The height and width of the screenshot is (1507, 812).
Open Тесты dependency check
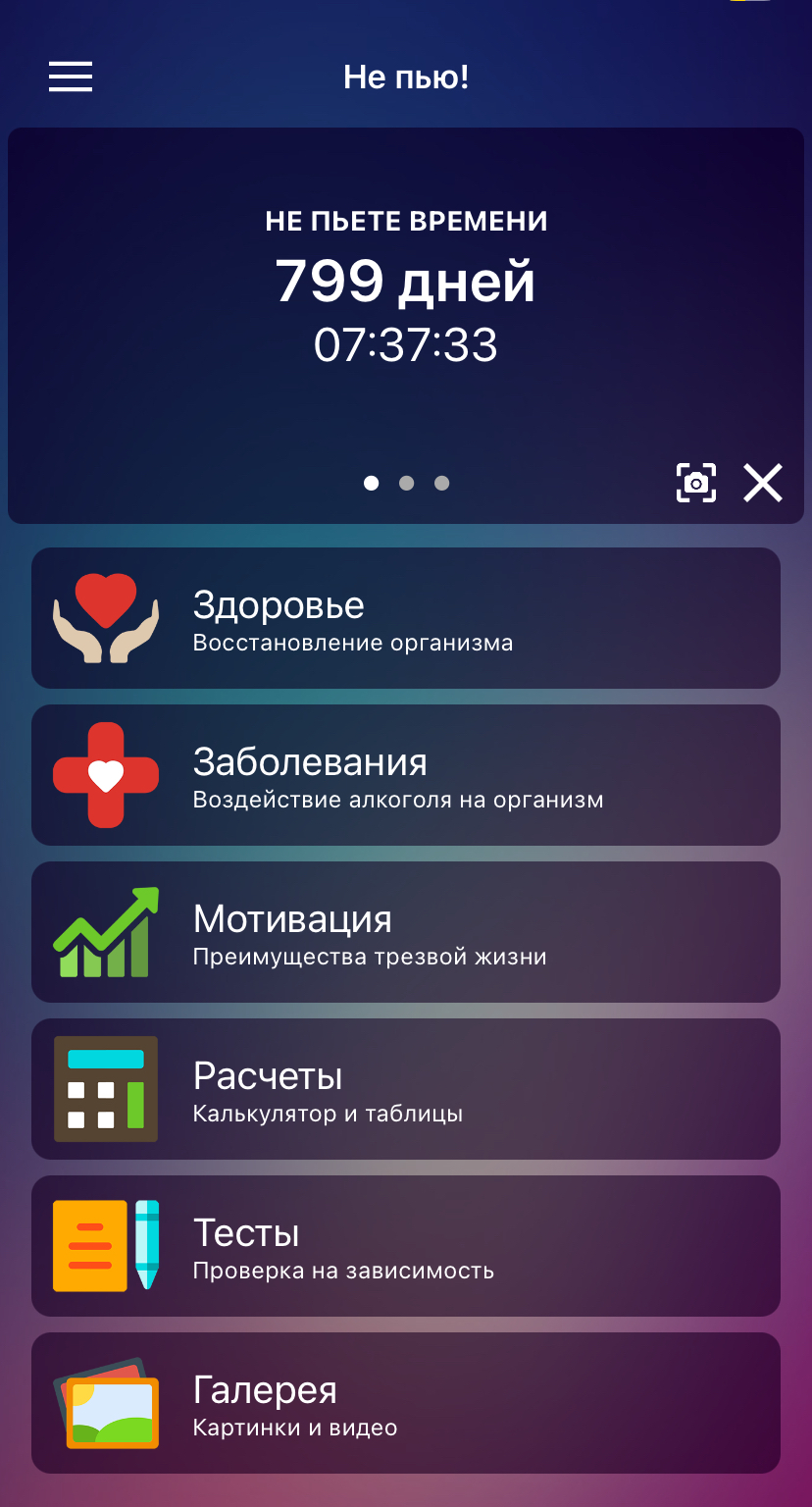[x=406, y=1246]
